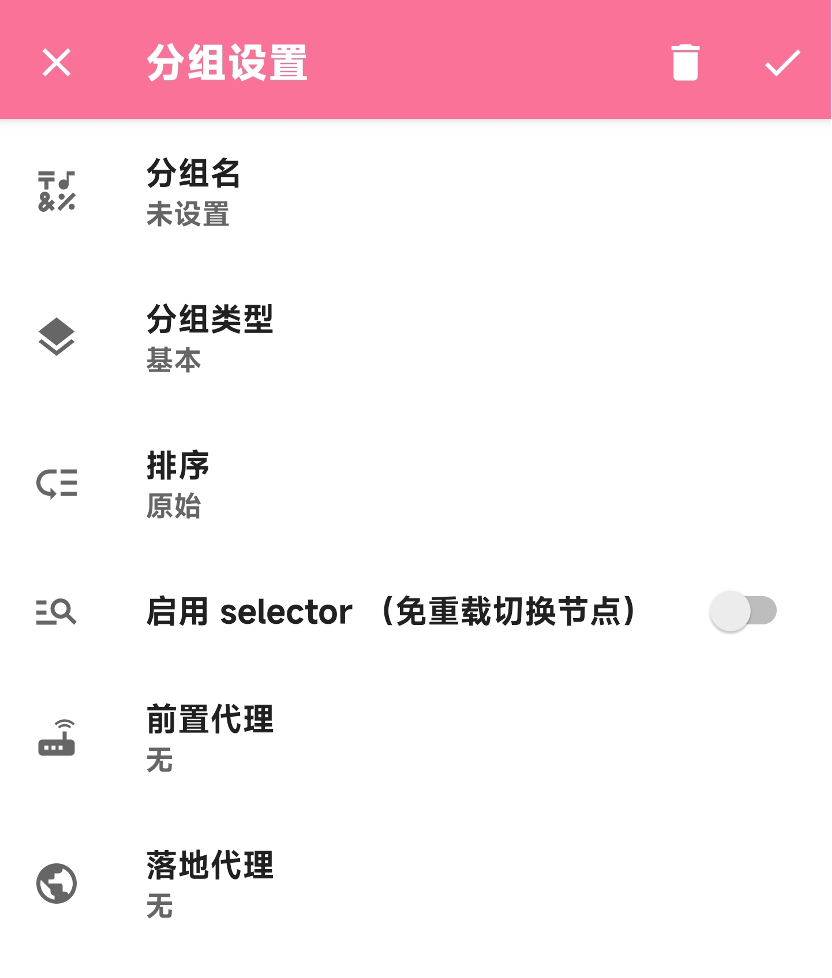Open the 排序 sorting options

tap(300, 483)
